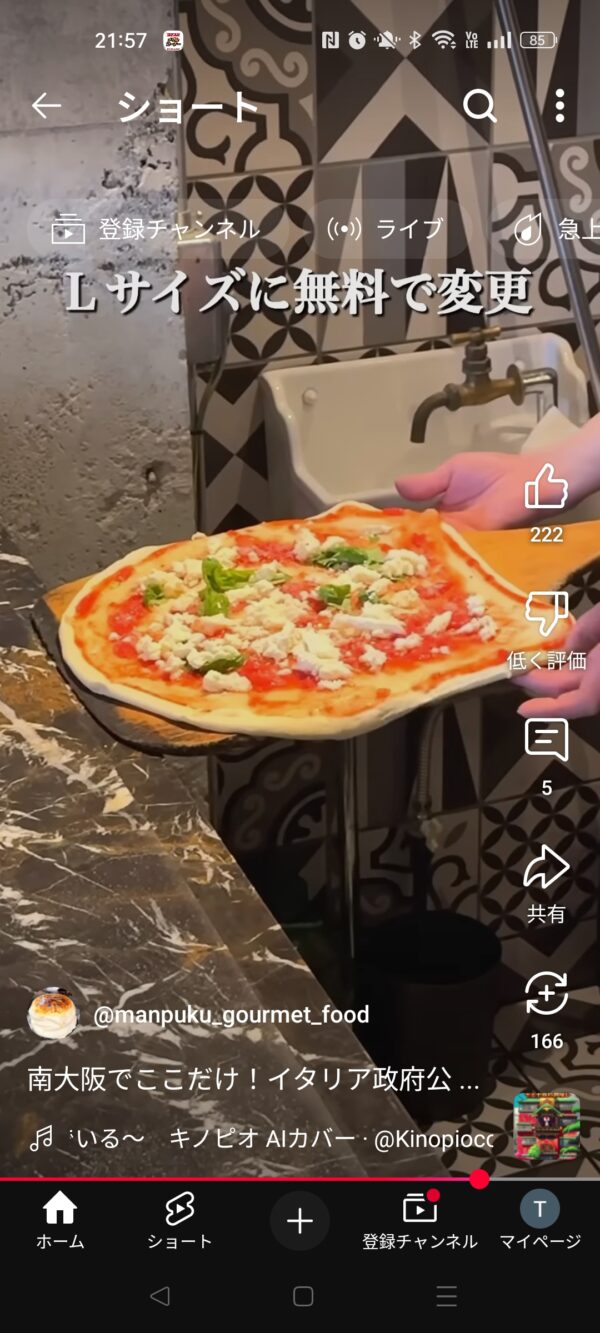Viewport: 600px width, 1333px height.
Task: Open the three-dot overflow menu
Action: pyautogui.click(x=559, y=106)
